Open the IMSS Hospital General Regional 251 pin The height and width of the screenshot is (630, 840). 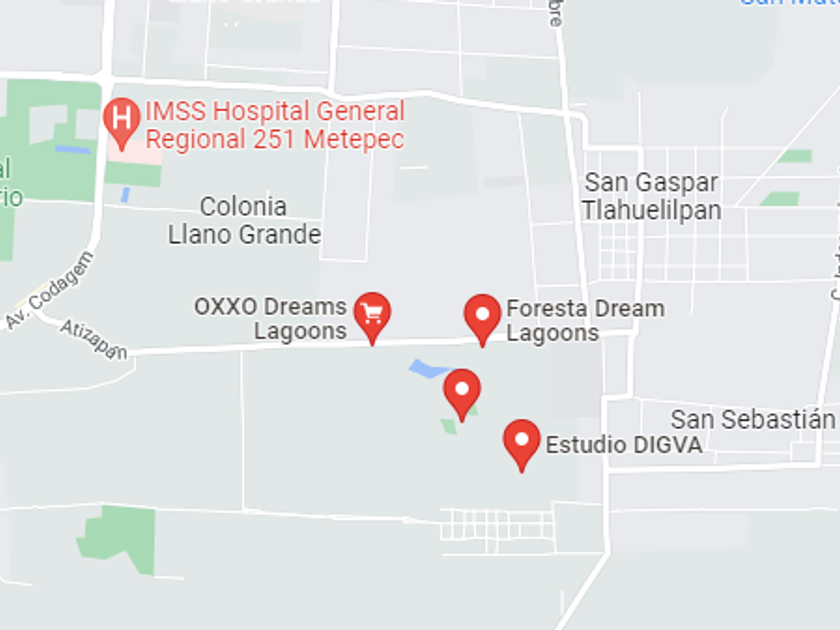click(122, 123)
